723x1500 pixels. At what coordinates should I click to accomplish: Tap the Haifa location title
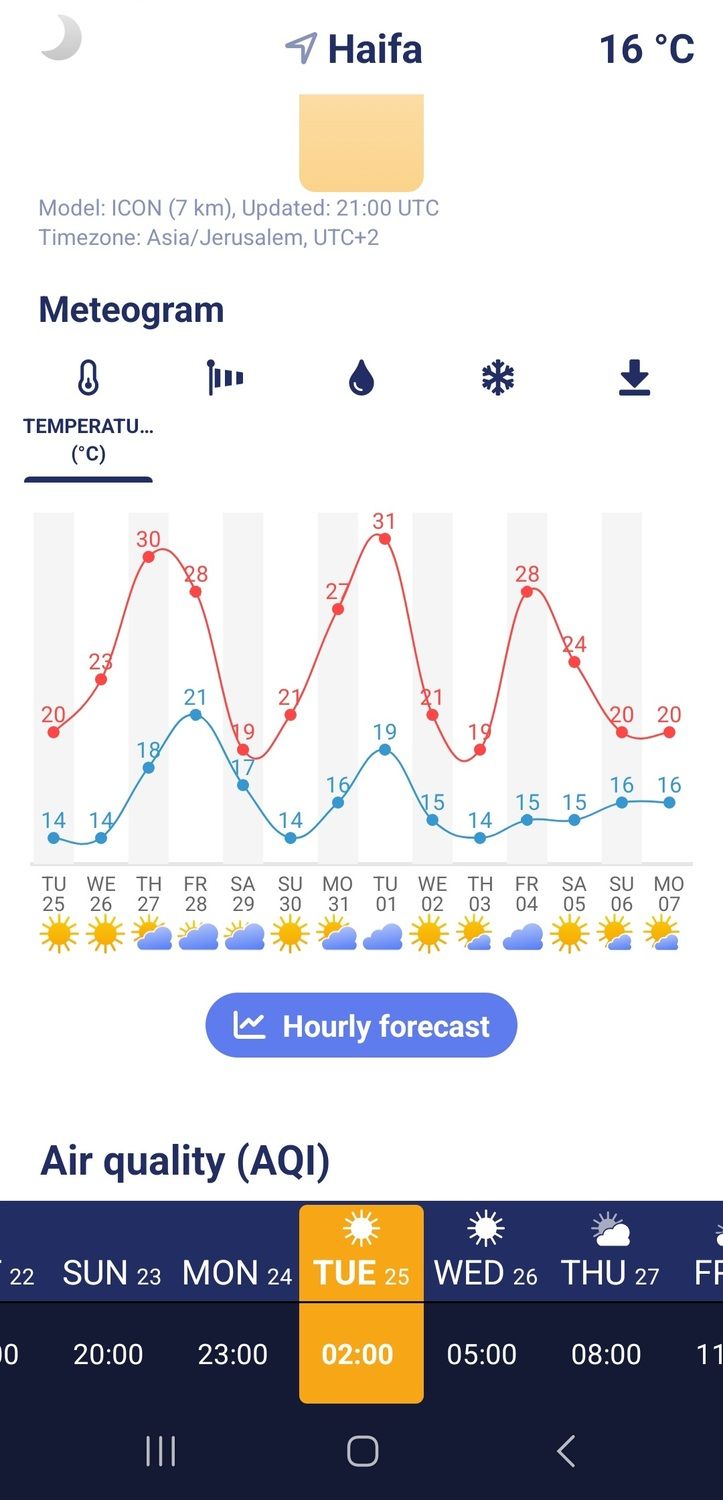tap(355, 49)
